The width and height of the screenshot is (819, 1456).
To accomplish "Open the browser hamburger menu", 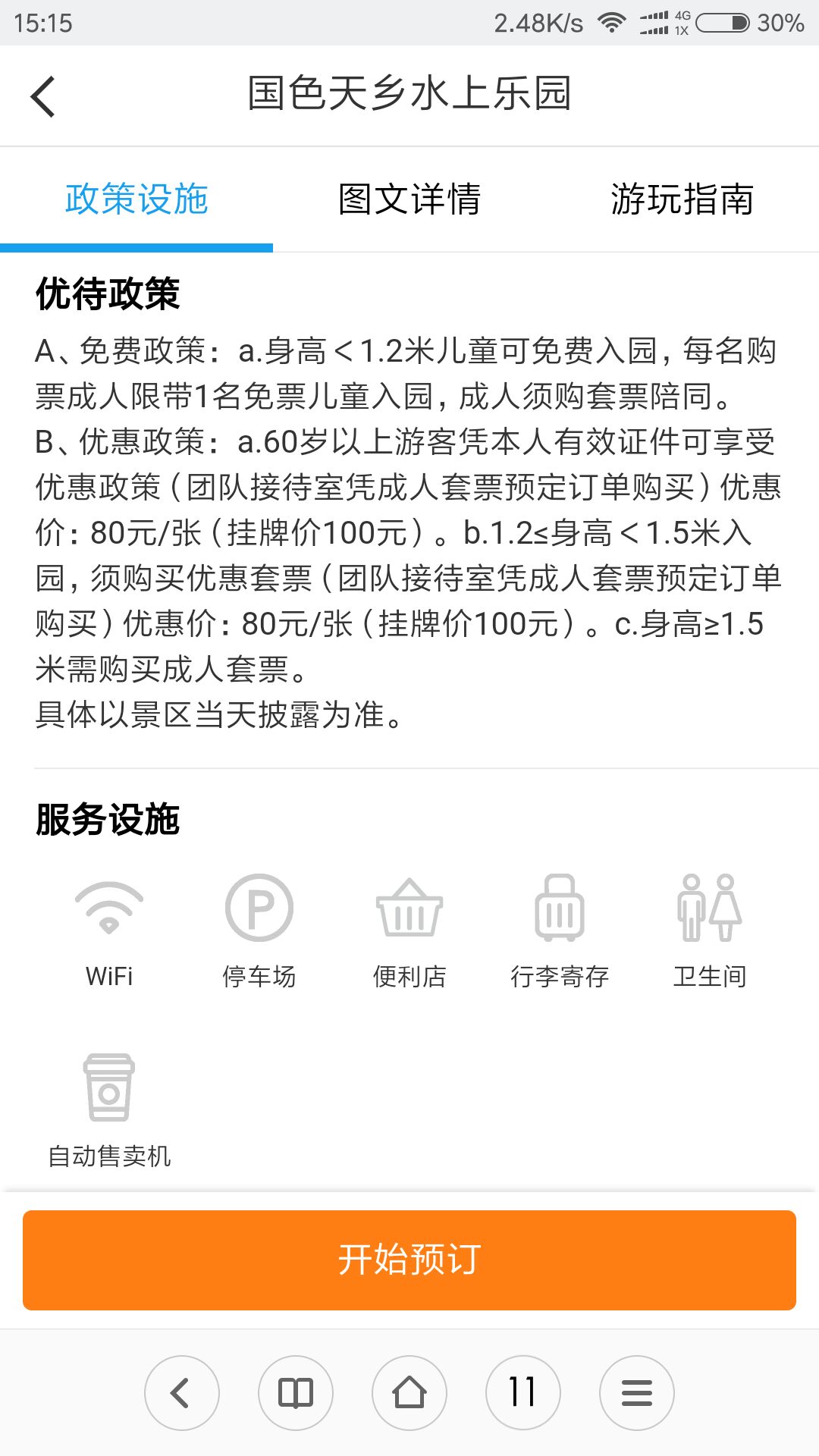I will coord(637,1393).
